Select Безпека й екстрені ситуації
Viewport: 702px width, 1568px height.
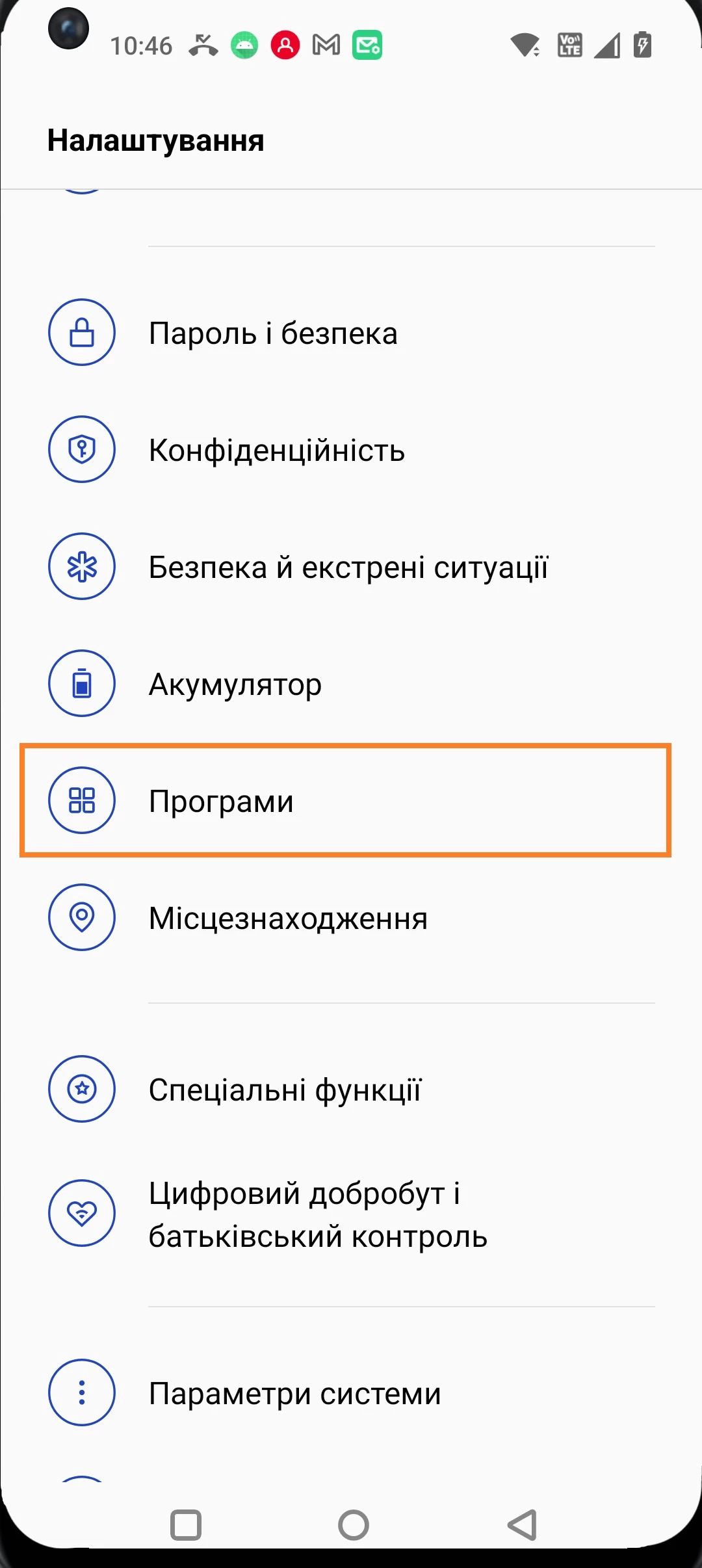click(x=348, y=567)
